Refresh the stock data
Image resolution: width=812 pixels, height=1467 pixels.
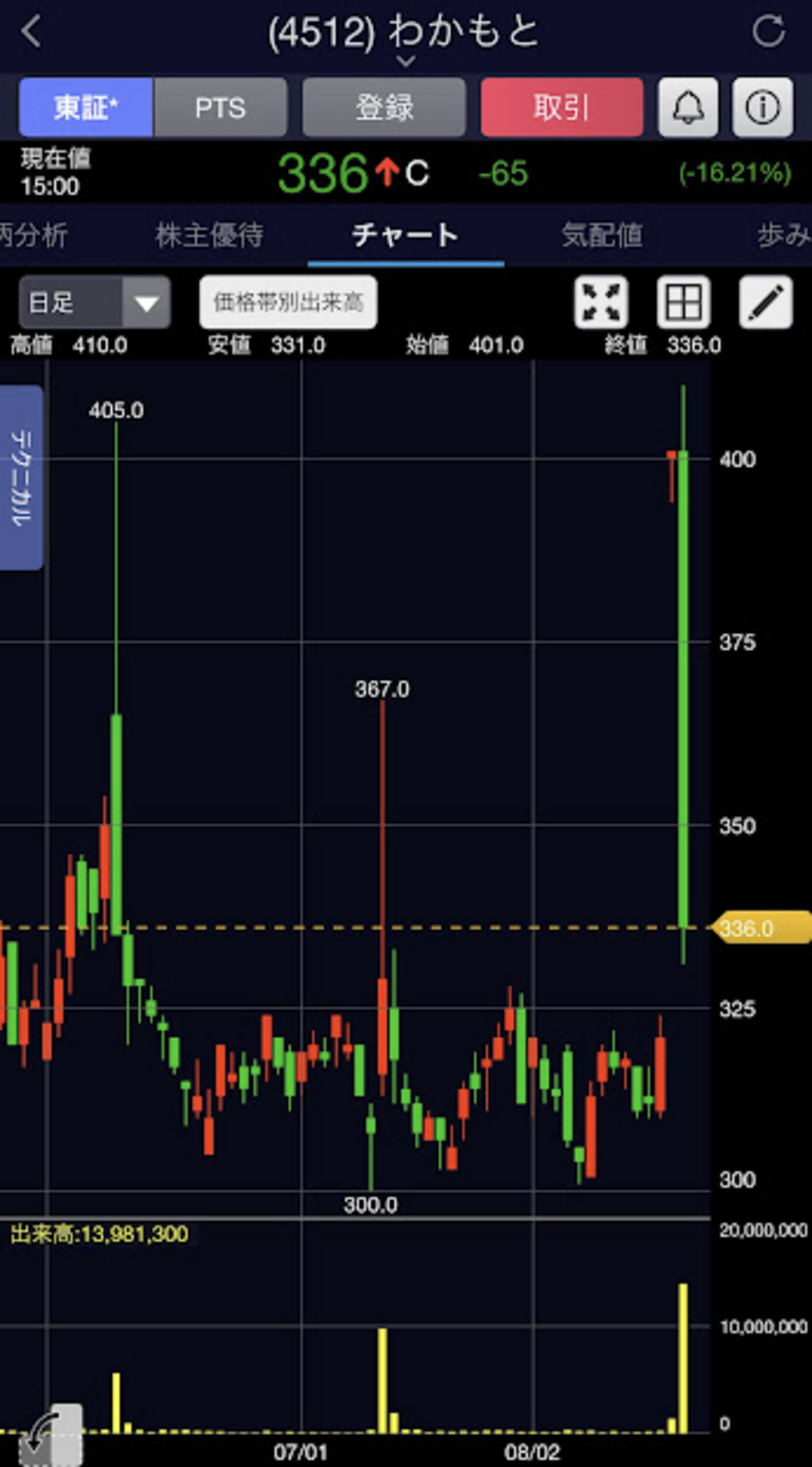[x=768, y=31]
